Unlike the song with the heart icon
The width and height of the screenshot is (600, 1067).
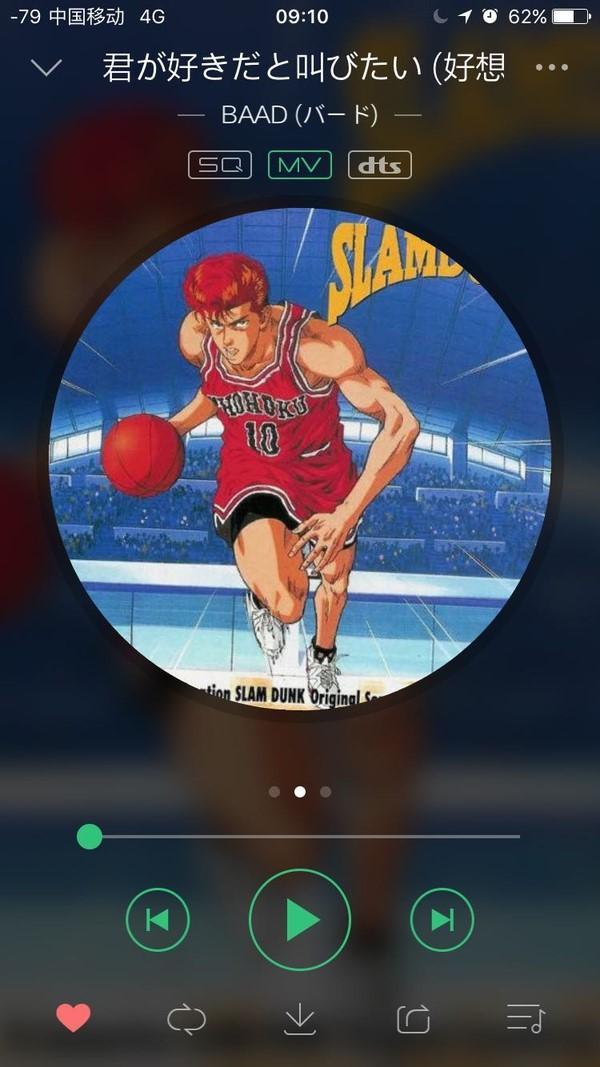(73, 1018)
